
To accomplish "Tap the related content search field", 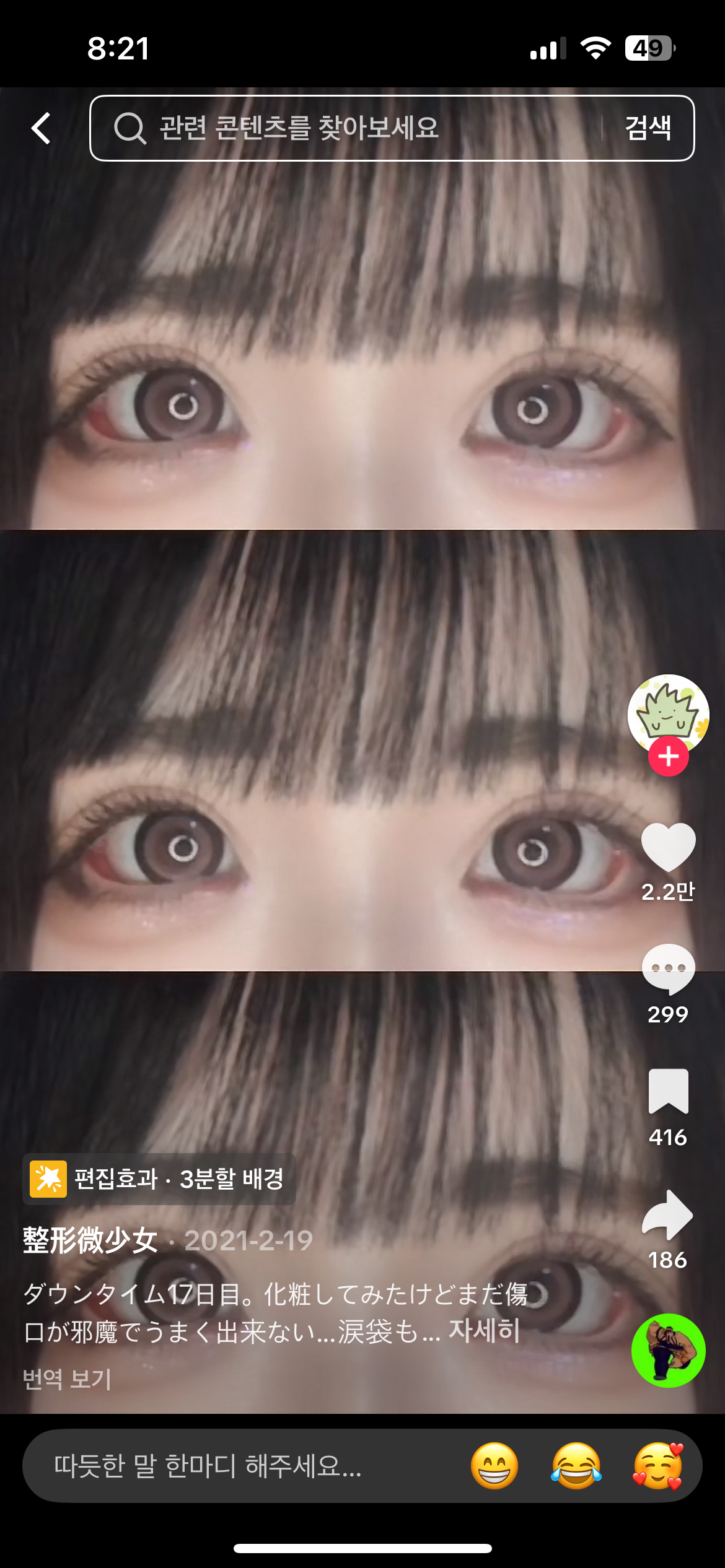I will point(347,128).
